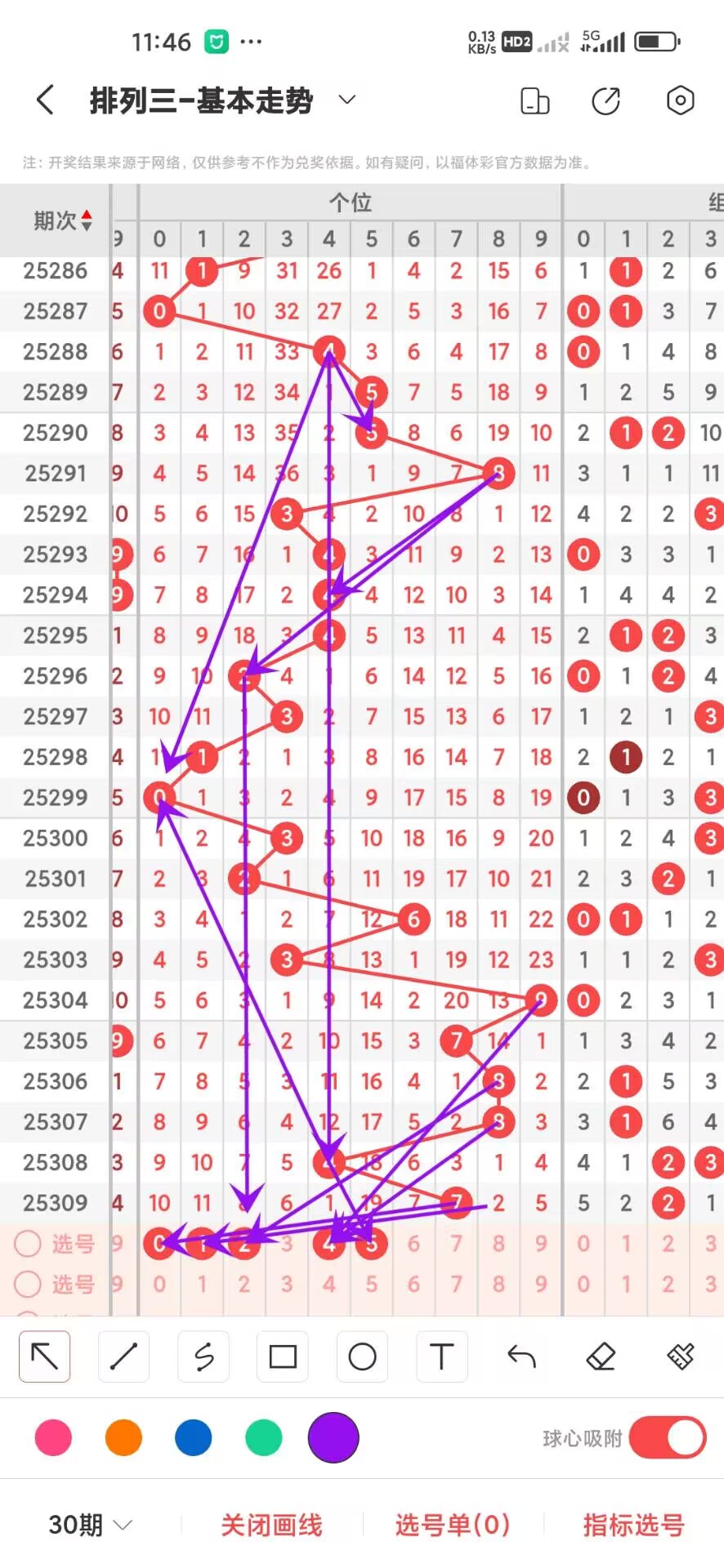Open the 30期 period dropdown
724x1568 pixels.
[90, 1525]
